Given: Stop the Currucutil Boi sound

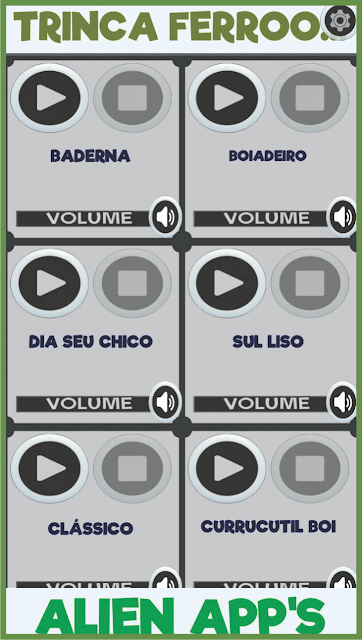Looking at the screenshot, I should coord(310,468).
